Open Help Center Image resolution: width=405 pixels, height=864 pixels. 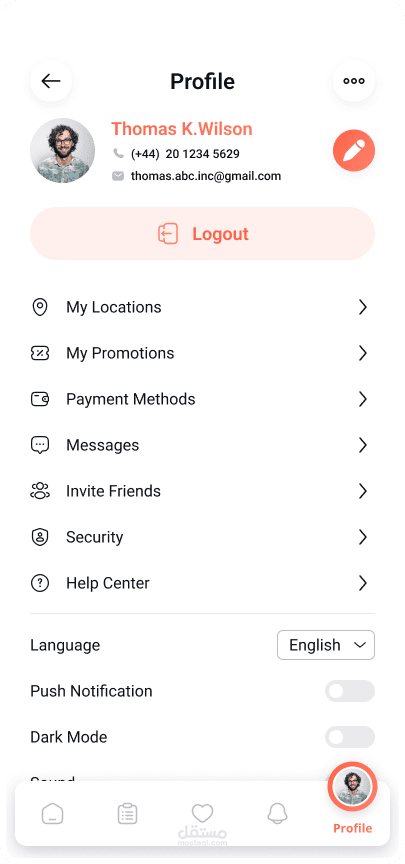pos(202,583)
